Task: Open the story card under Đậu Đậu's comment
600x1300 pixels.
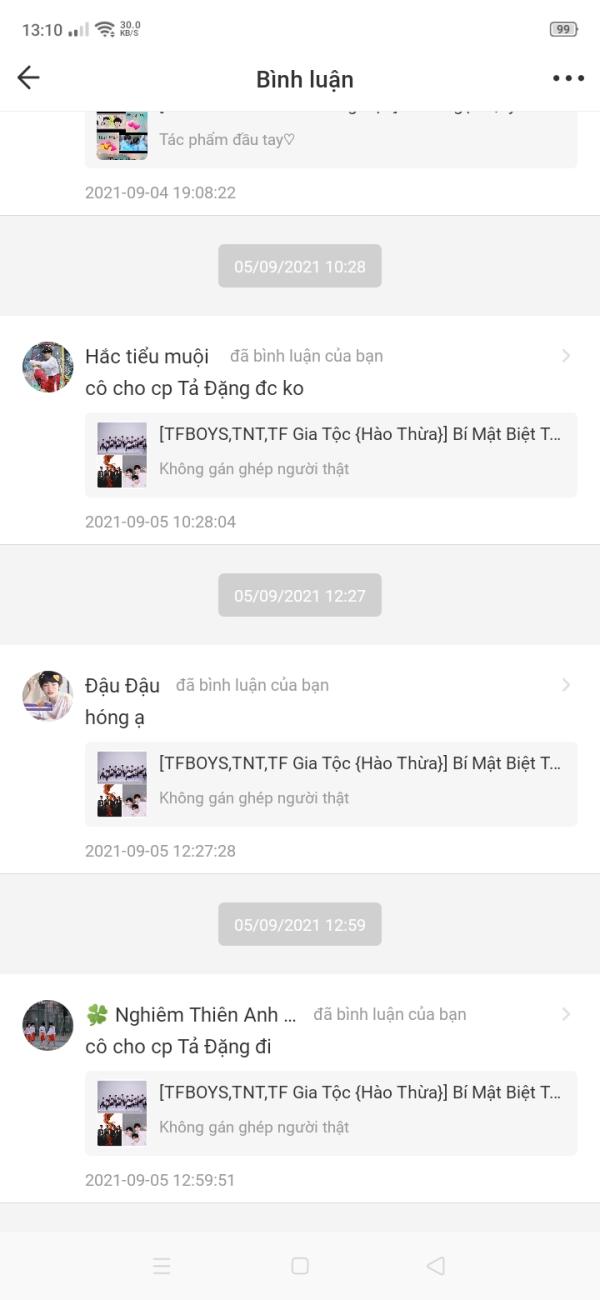Action: tap(331, 784)
